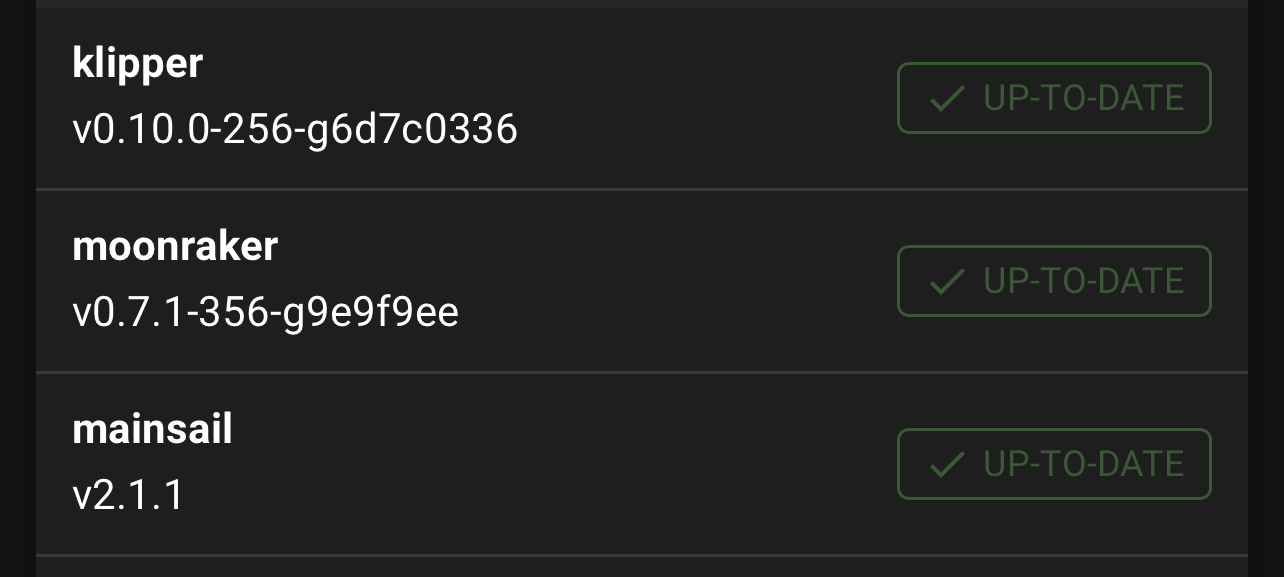
Task: Select moonraker's UP-TO-DATE button
Action: coord(1054,281)
